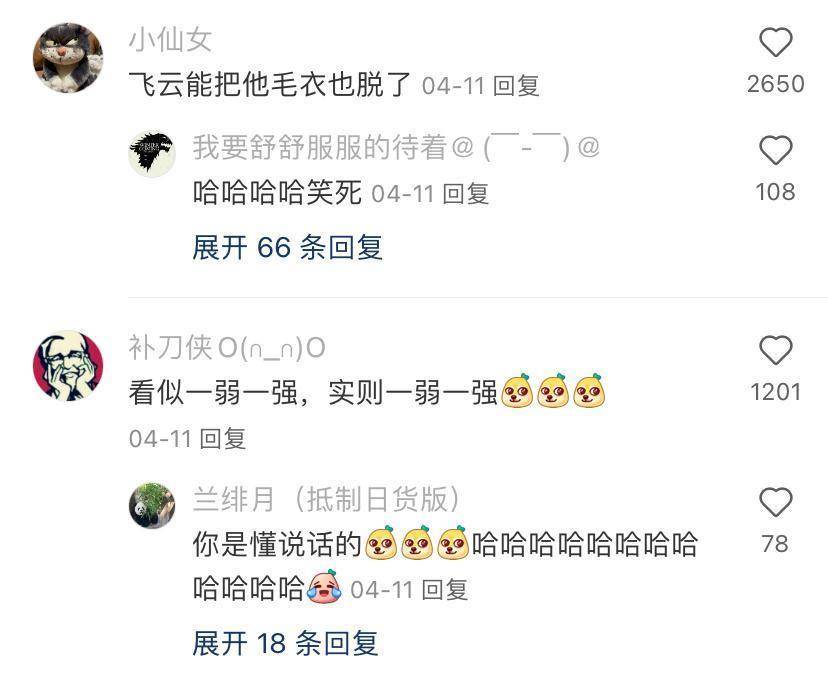View 兰绯月's profile avatar
Screen dimensions: 828x680
point(152,504)
